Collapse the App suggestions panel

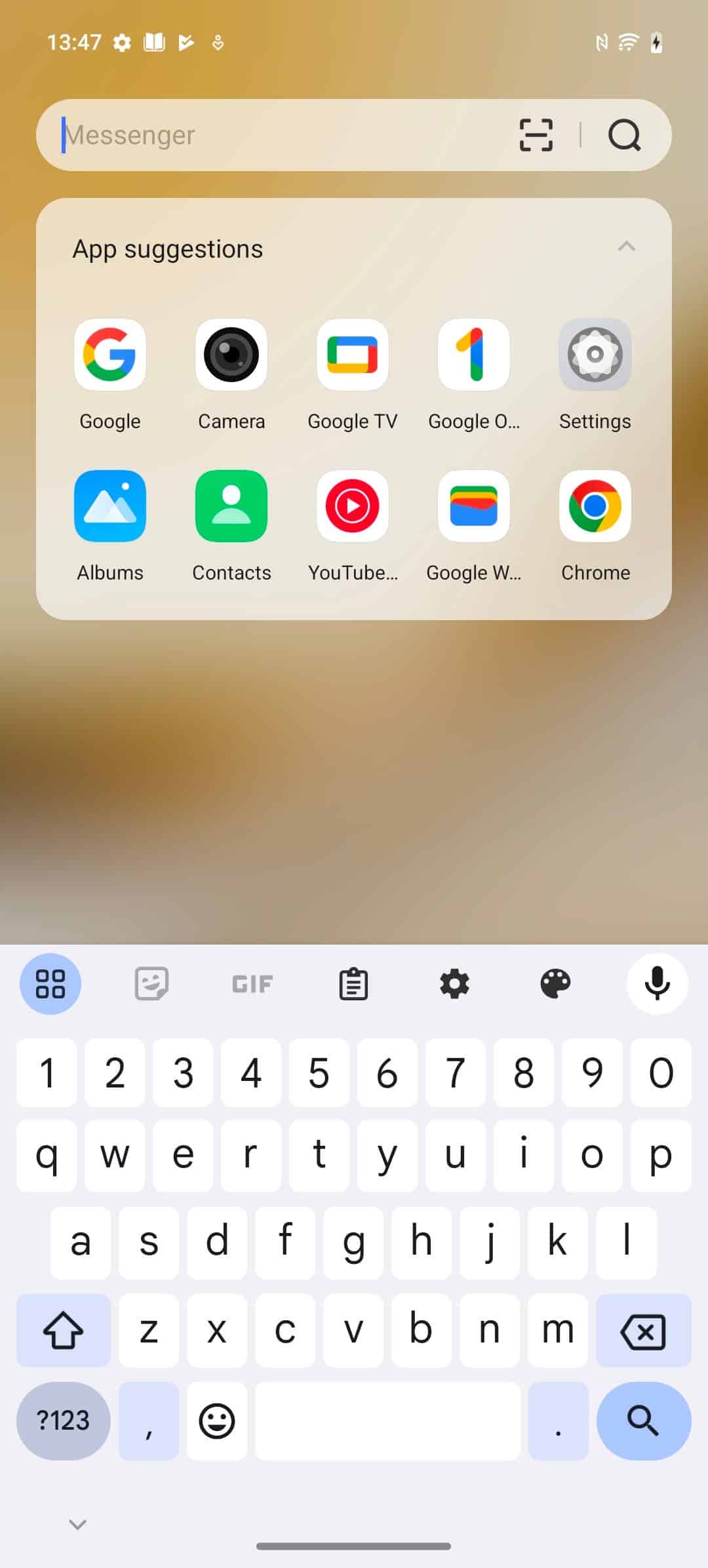point(626,246)
